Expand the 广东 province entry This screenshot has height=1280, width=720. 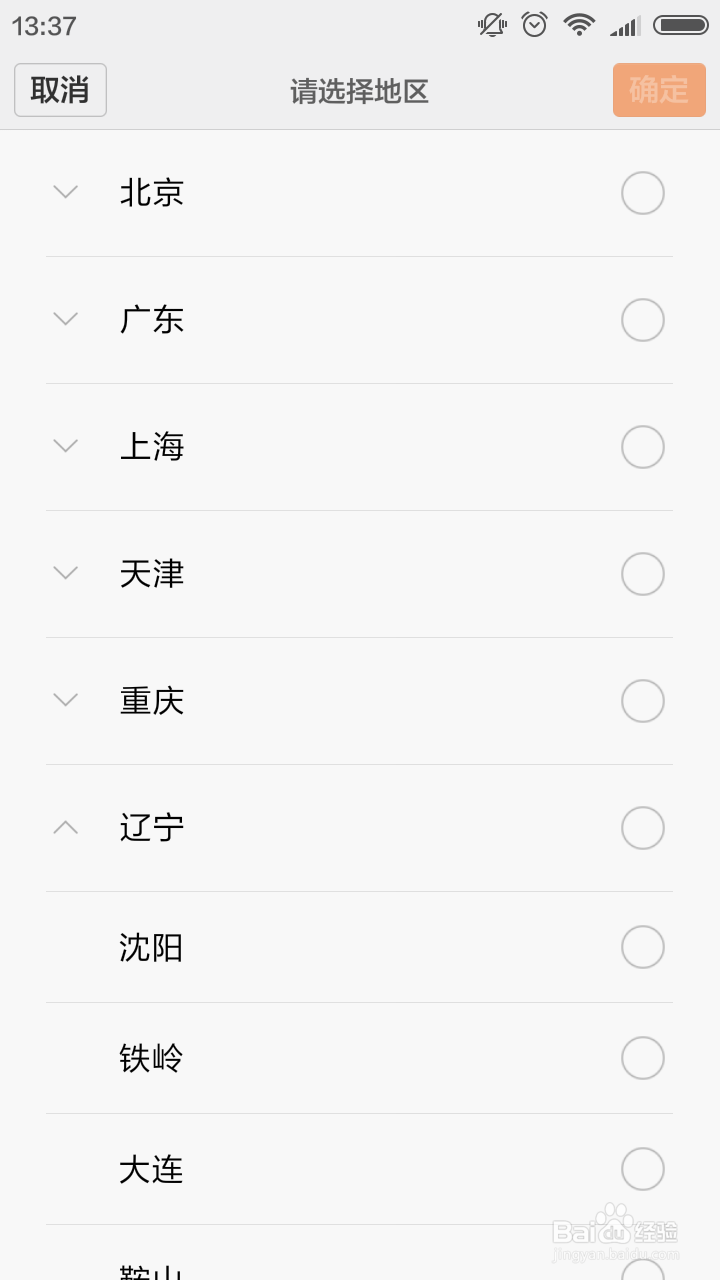pos(65,320)
